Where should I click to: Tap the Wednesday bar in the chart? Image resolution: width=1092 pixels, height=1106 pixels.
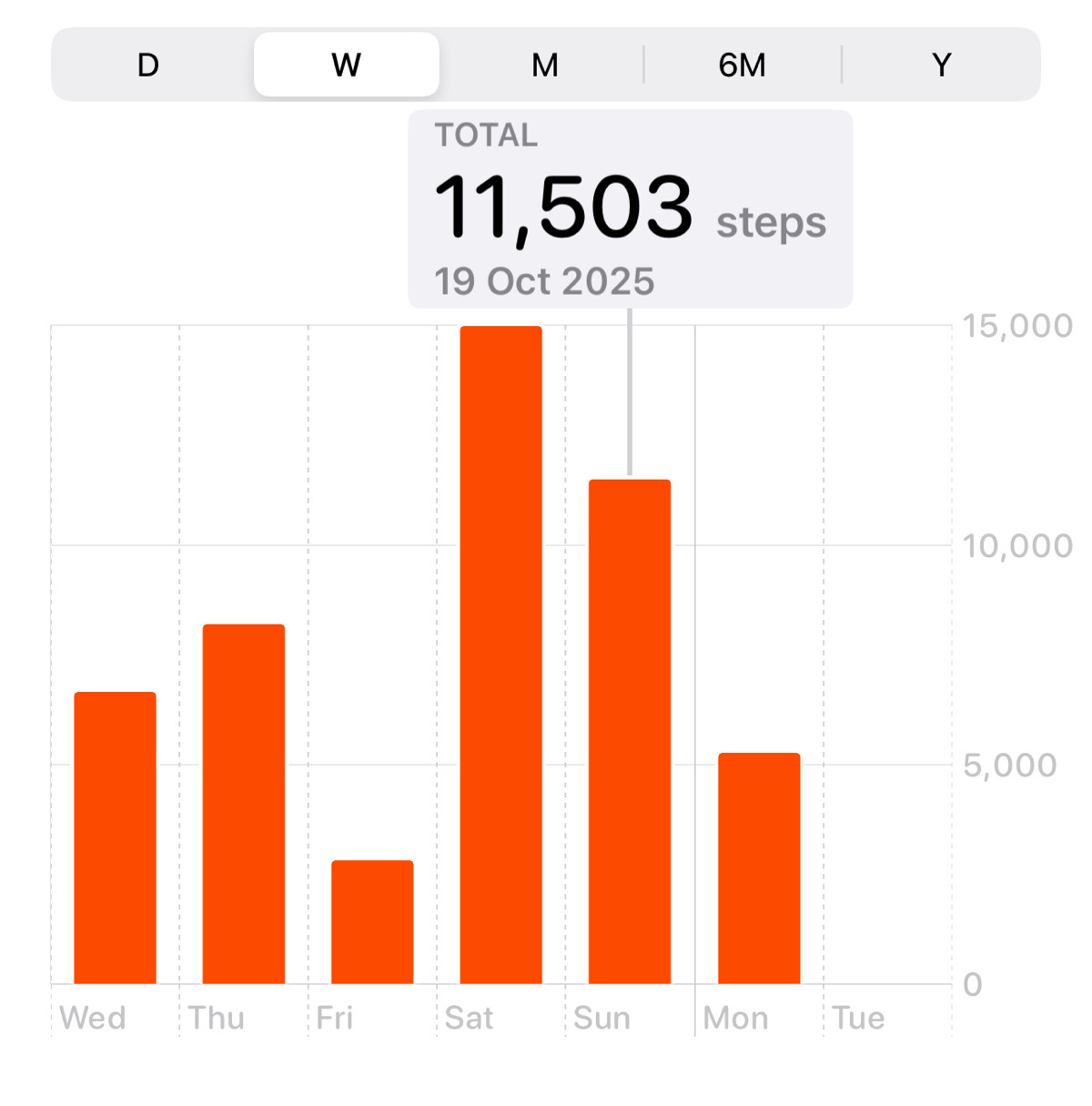click(x=116, y=837)
